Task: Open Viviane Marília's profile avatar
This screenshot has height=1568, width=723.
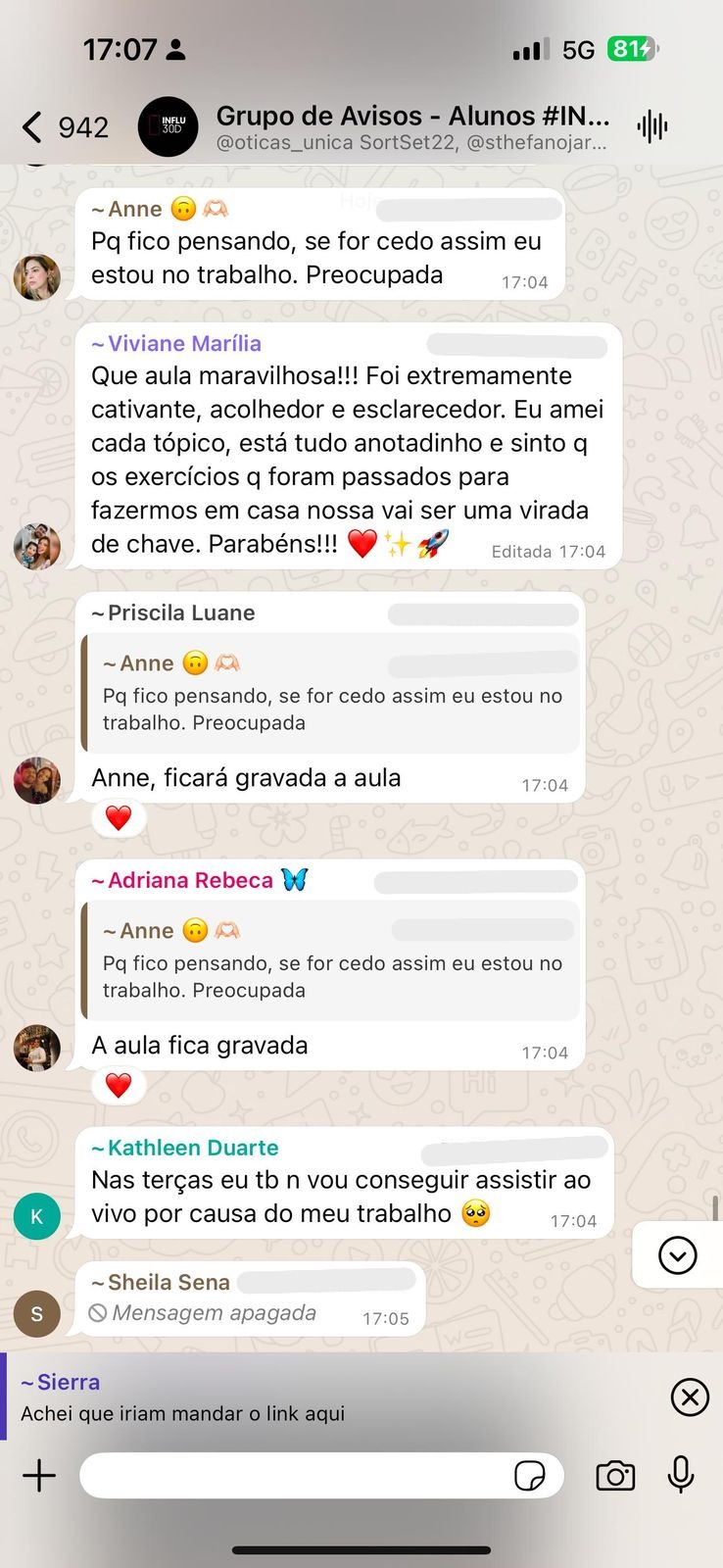Action: point(37,546)
